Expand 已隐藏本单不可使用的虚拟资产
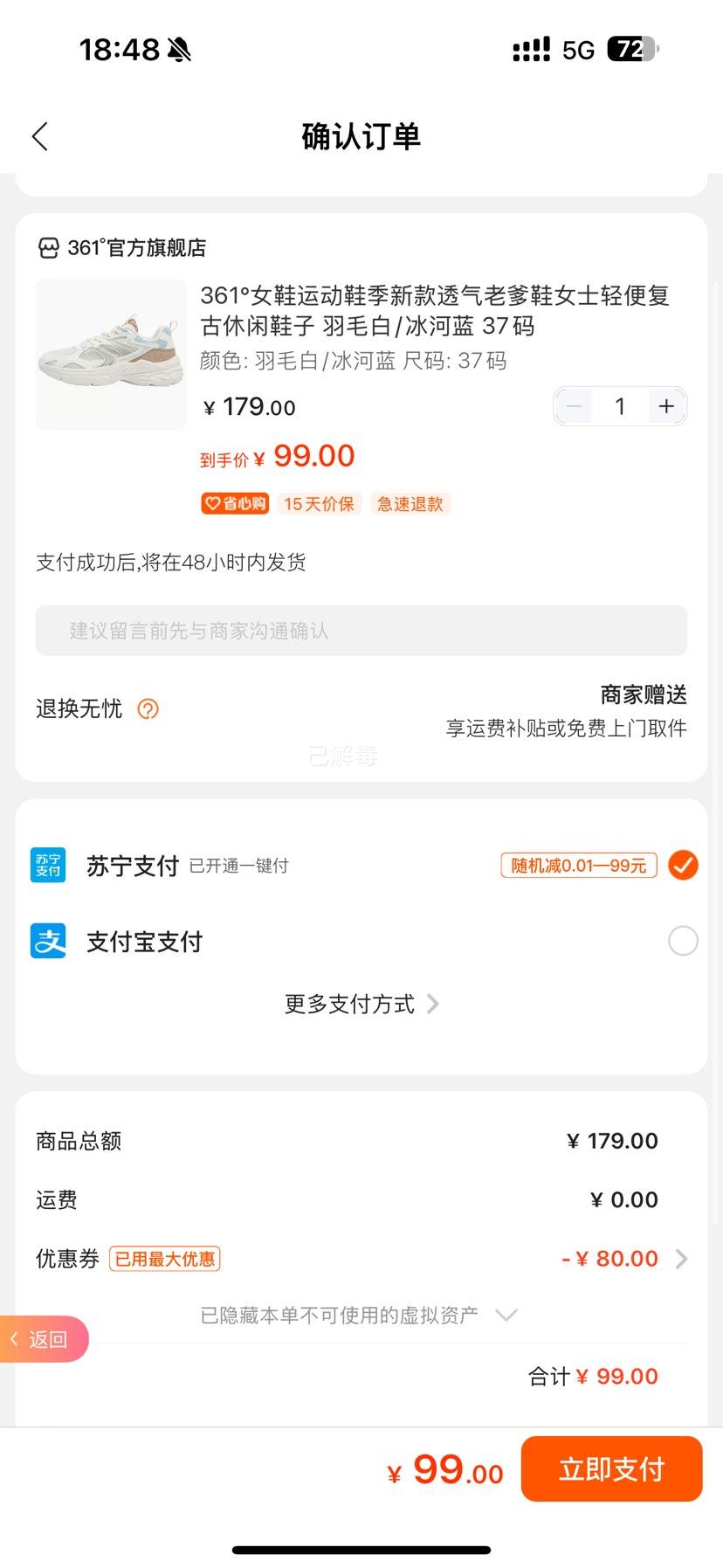Viewport: 723px width, 1568px height. (x=360, y=1315)
